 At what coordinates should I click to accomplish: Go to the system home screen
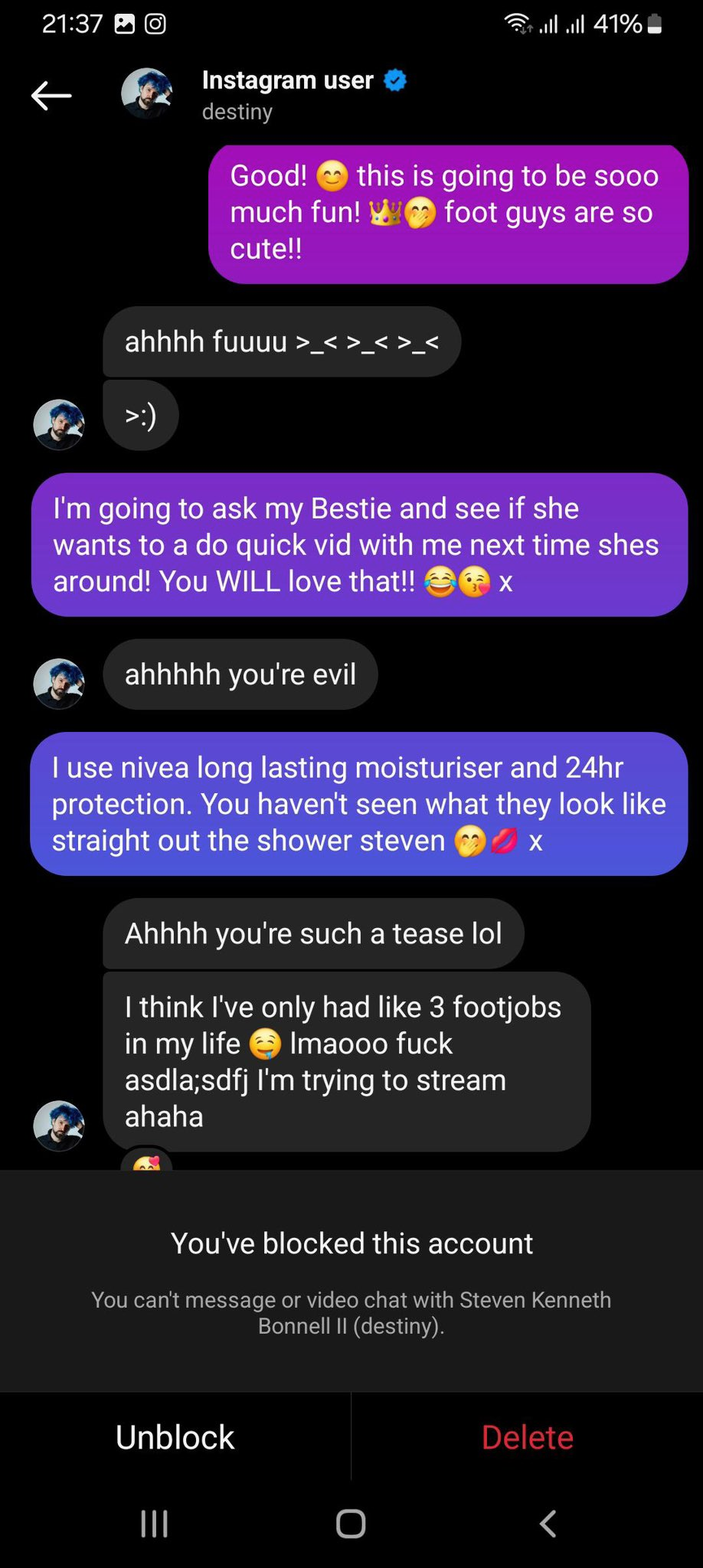pyautogui.click(x=351, y=1524)
